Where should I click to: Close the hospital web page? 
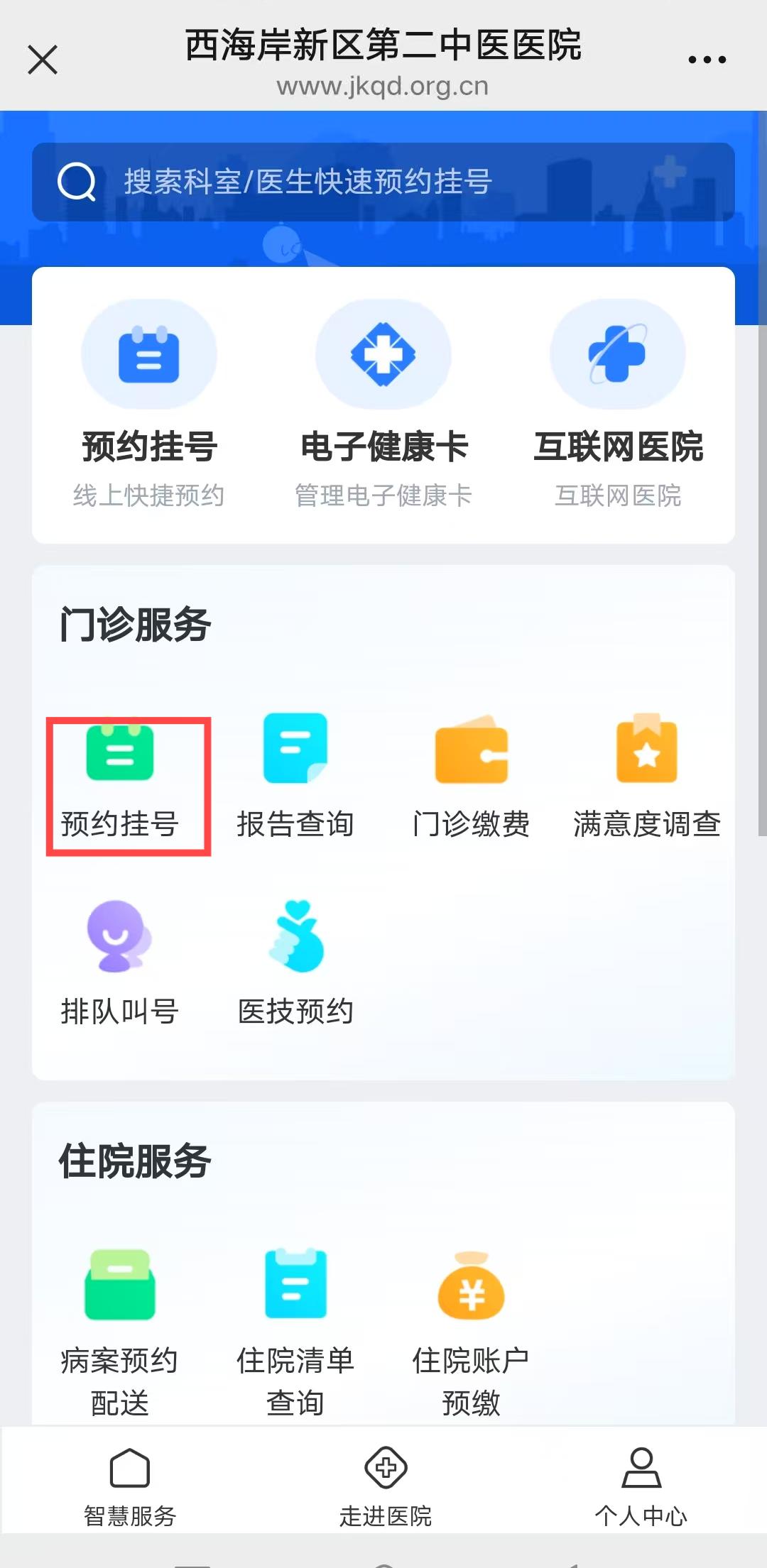point(43,60)
